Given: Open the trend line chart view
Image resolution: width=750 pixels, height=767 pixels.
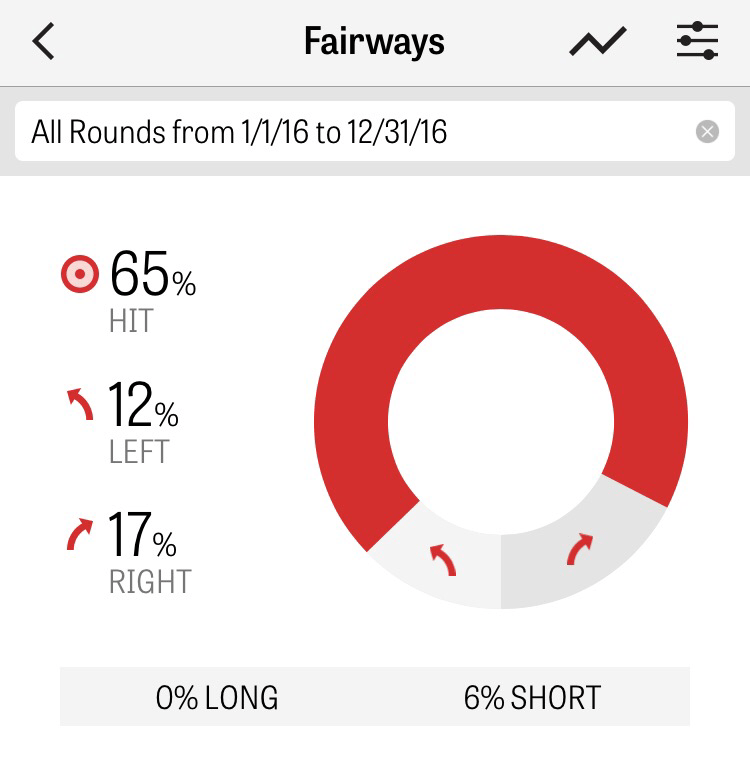Looking at the screenshot, I should pos(597,42).
